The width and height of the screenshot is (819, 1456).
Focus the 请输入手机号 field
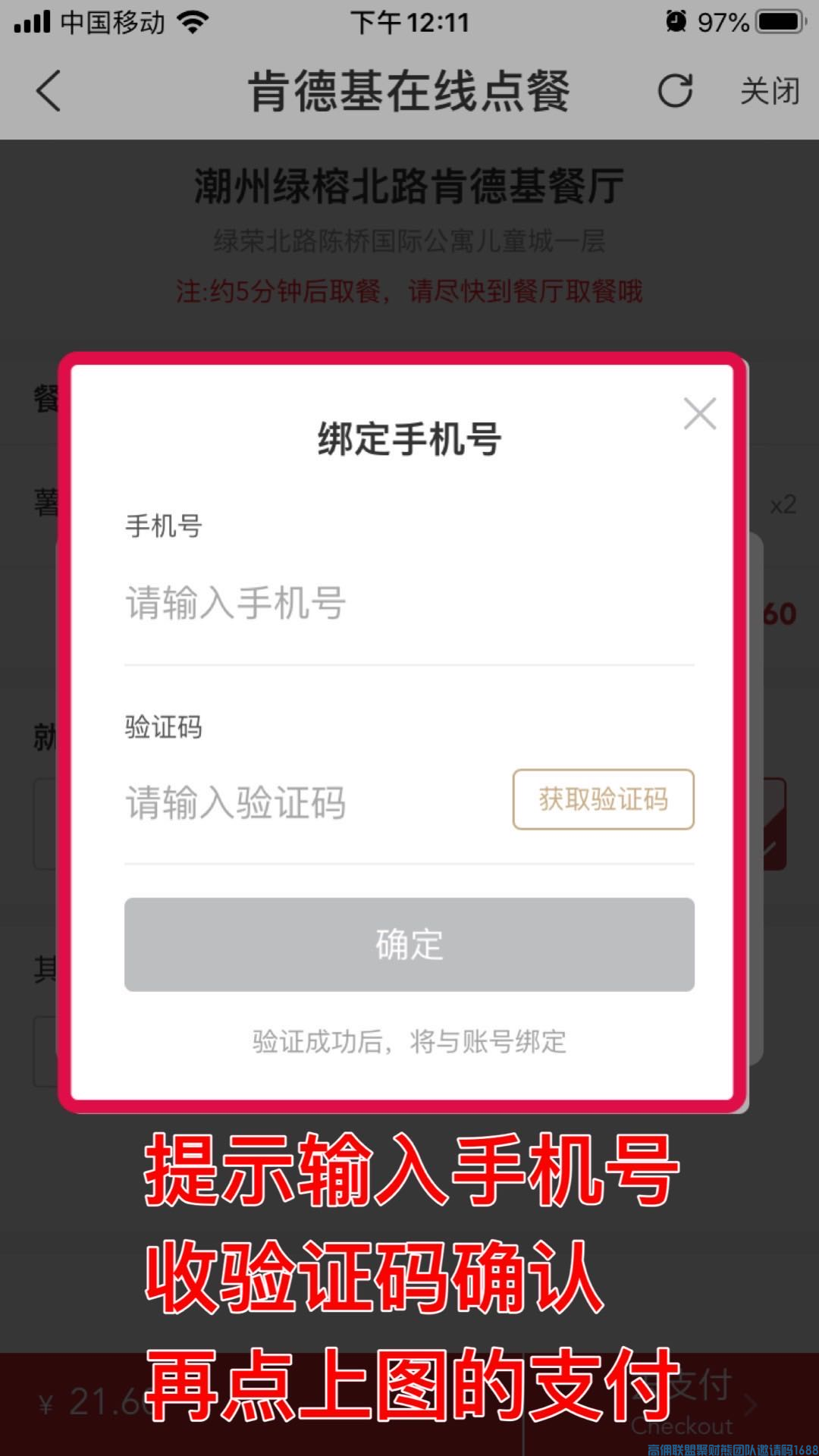tap(408, 604)
